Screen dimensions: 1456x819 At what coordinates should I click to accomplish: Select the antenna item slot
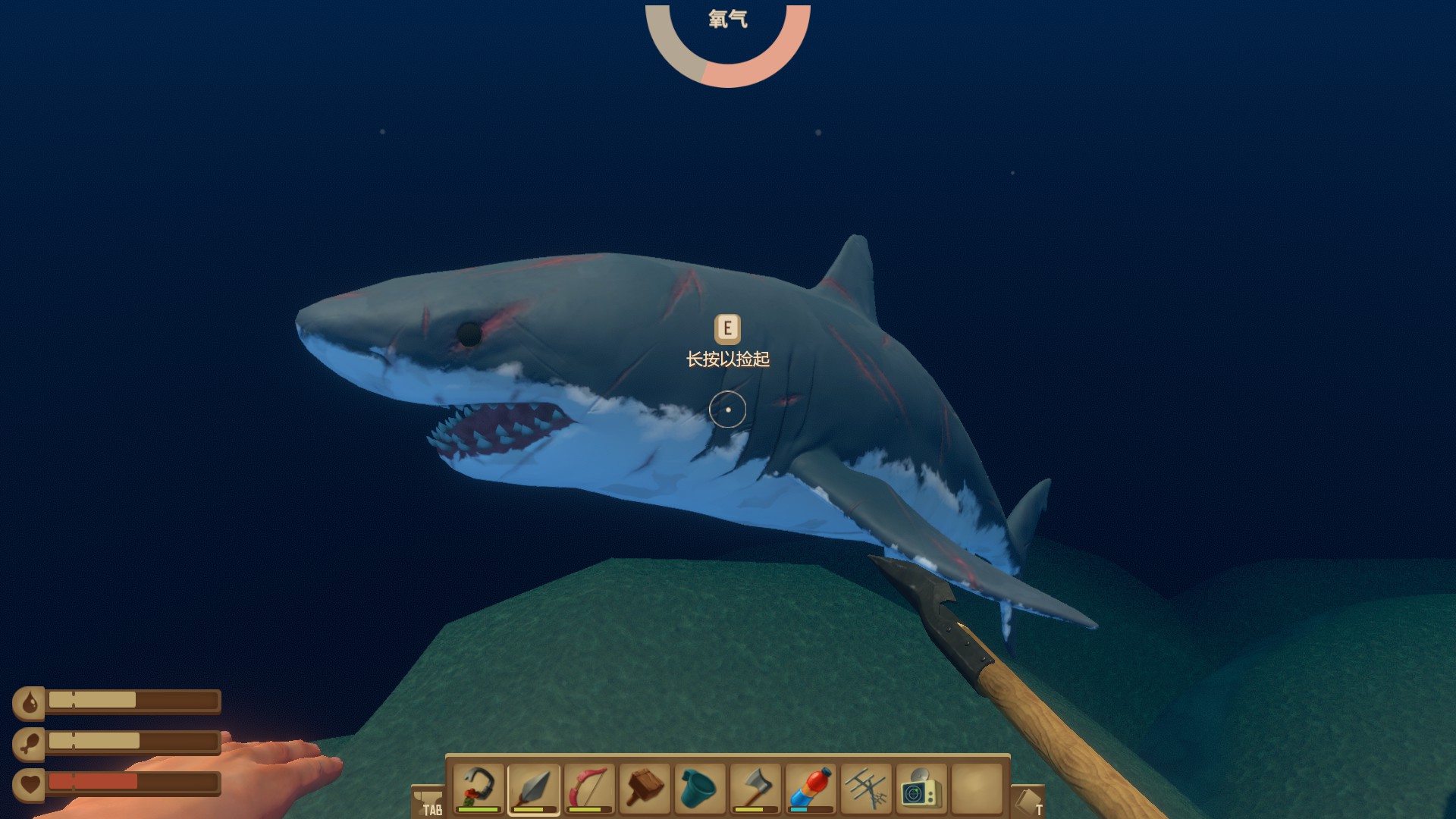(866, 789)
